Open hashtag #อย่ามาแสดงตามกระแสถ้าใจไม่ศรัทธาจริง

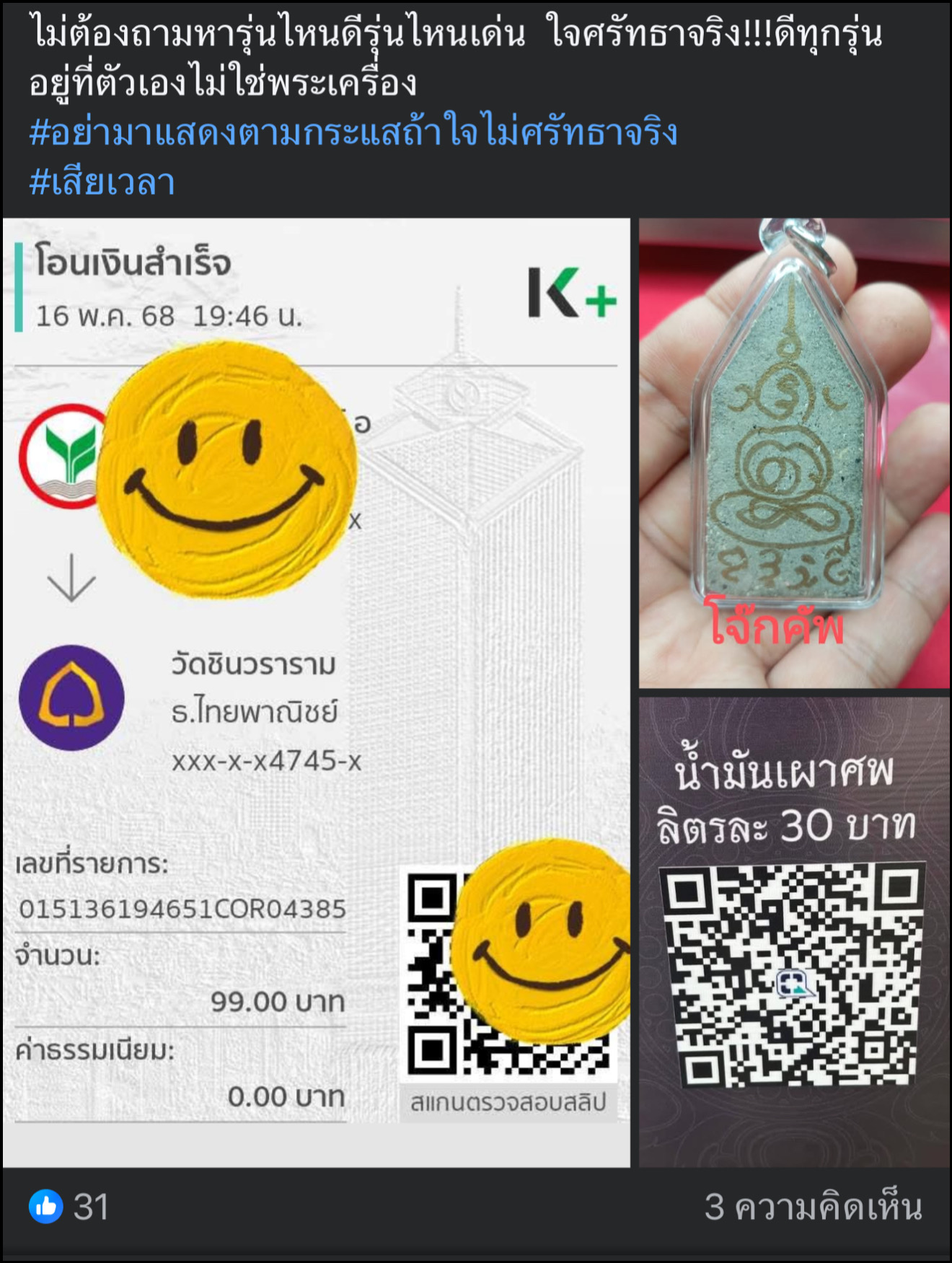(x=353, y=132)
